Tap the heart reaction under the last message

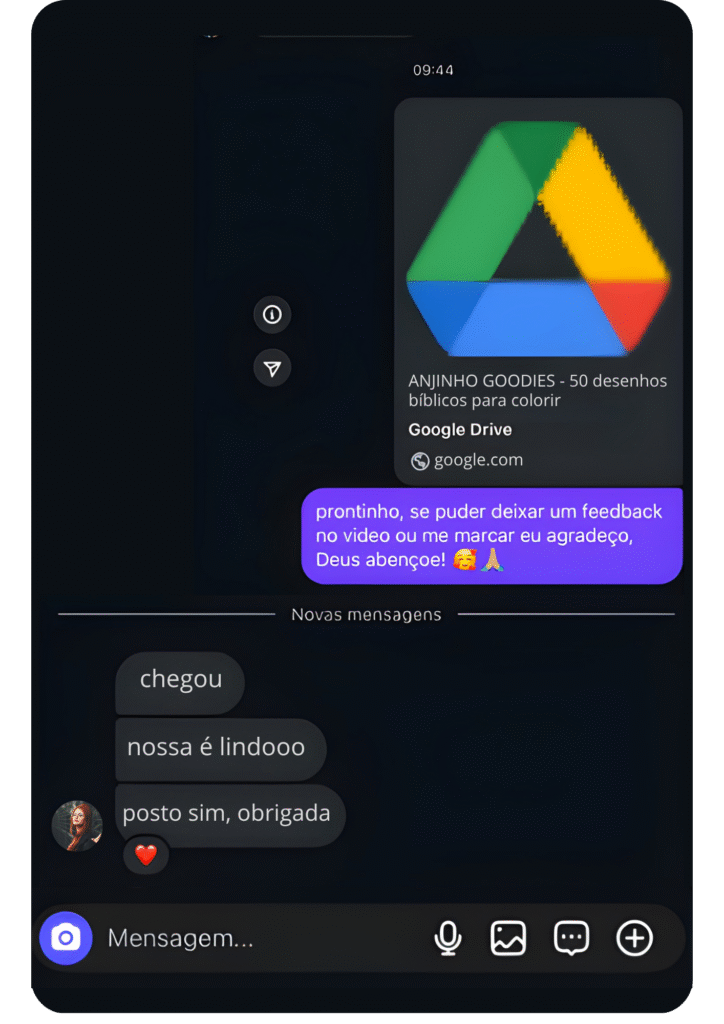(x=146, y=855)
